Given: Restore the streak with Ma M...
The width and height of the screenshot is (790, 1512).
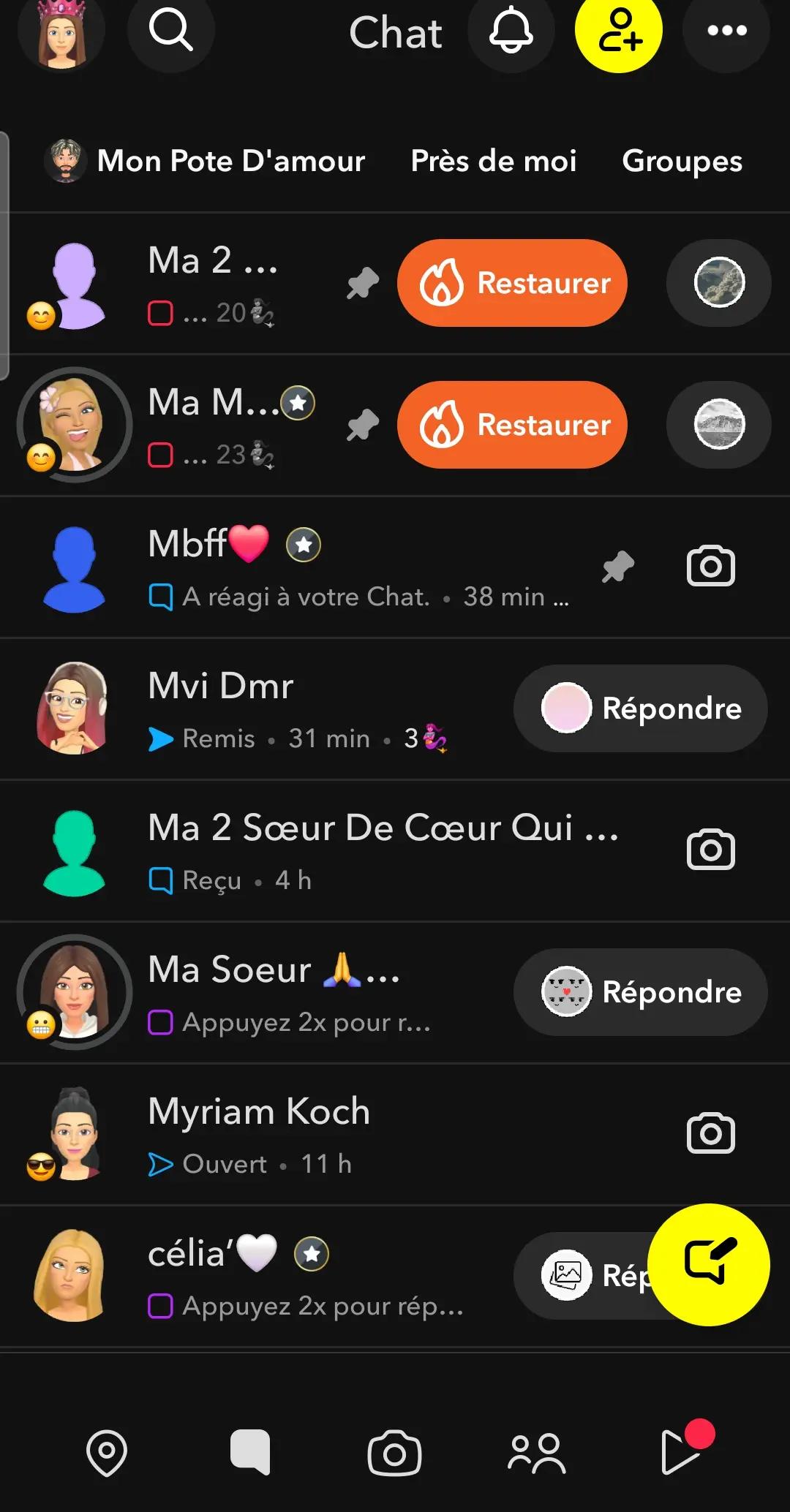Looking at the screenshot, I should [512, 425].
